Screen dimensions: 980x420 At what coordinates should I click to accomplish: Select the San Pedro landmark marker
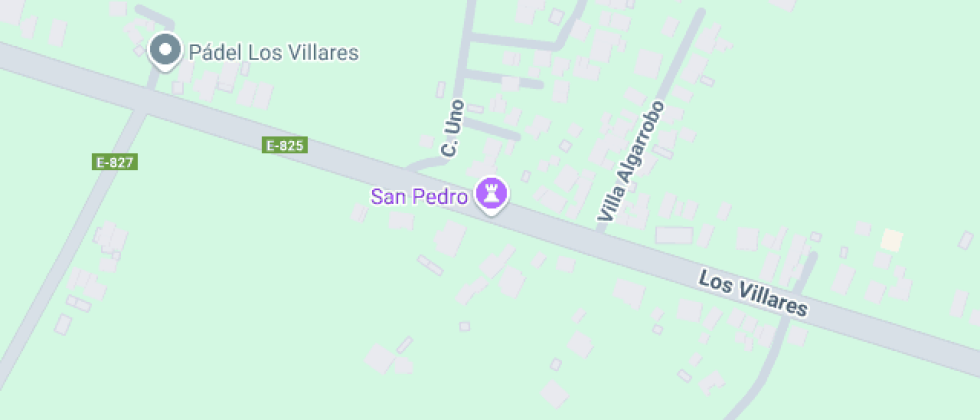coord(490,193)
